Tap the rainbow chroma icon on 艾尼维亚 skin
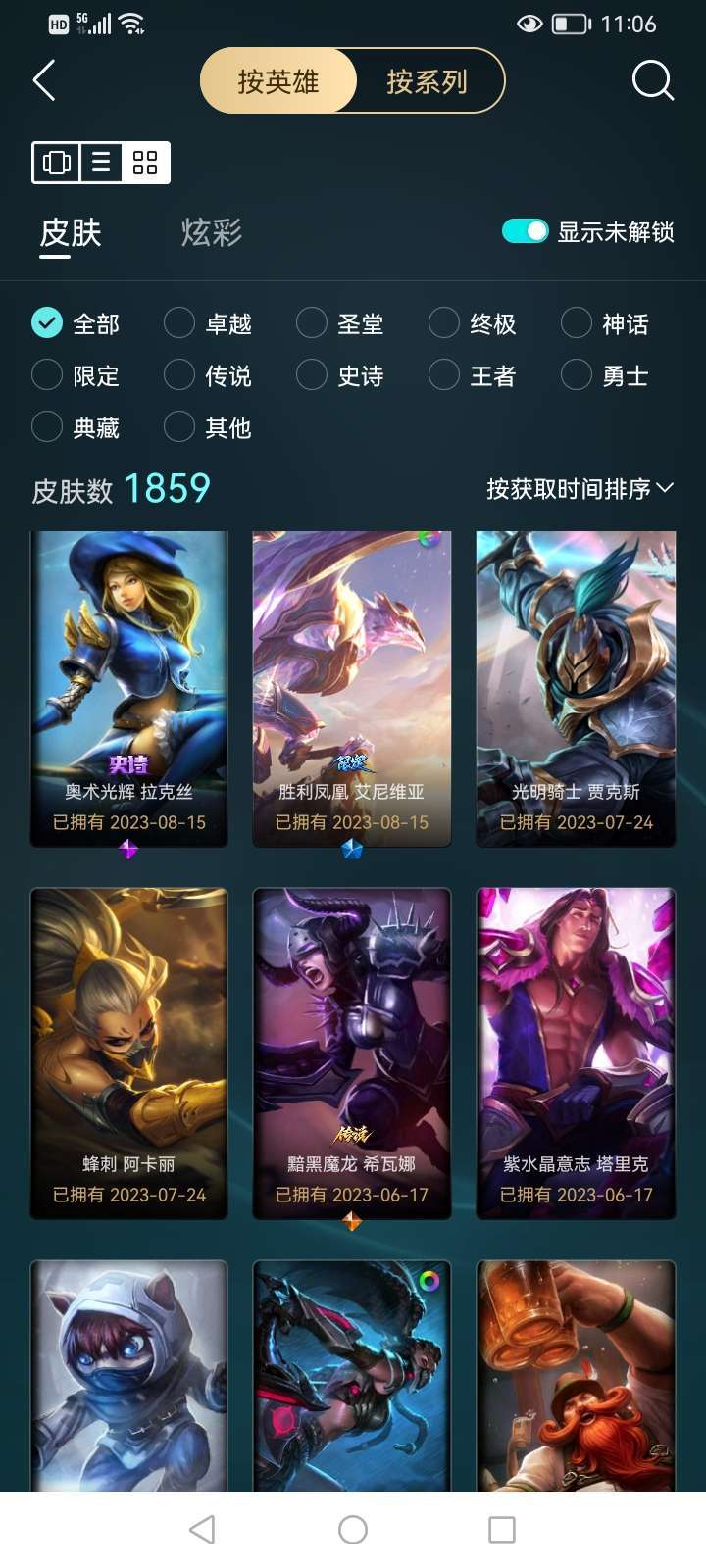 pyautogui.click(x=427, y=540)
